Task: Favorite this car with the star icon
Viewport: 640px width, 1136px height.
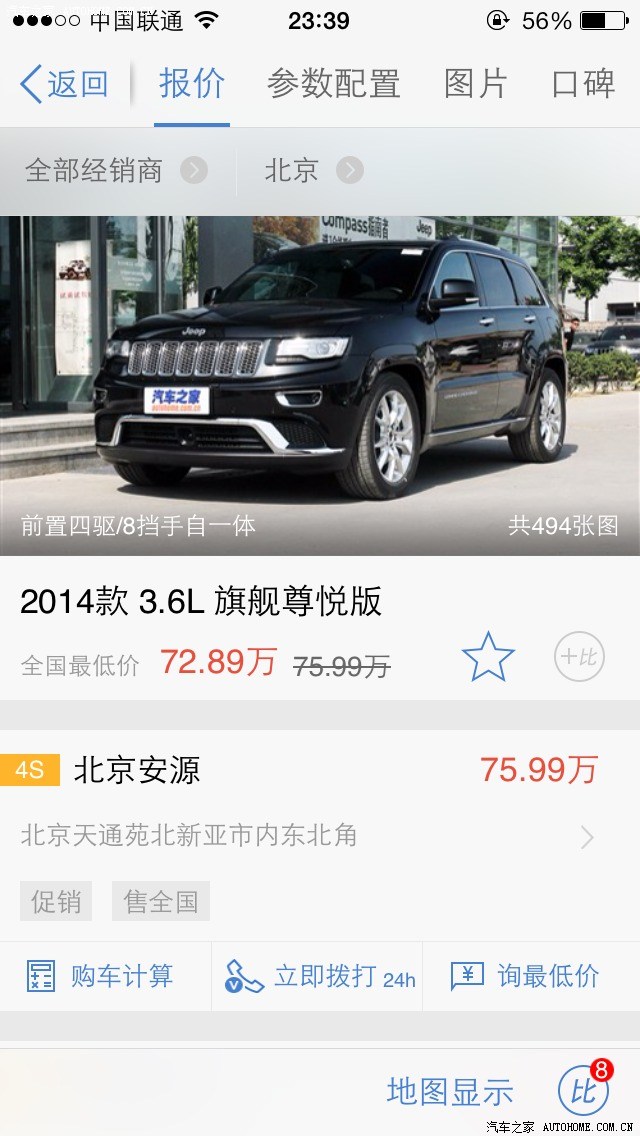Action: 488,658
